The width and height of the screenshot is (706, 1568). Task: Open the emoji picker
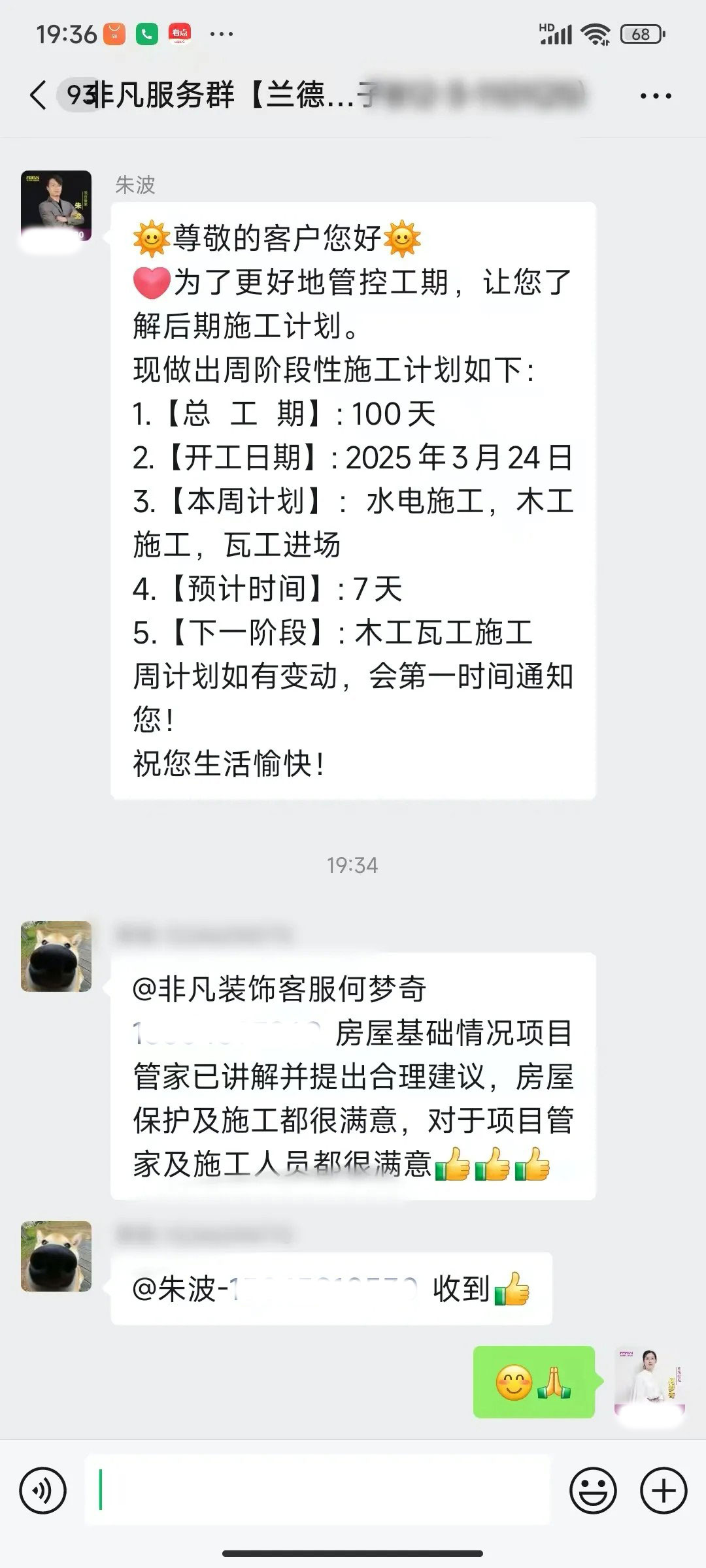pos(593,1491)
